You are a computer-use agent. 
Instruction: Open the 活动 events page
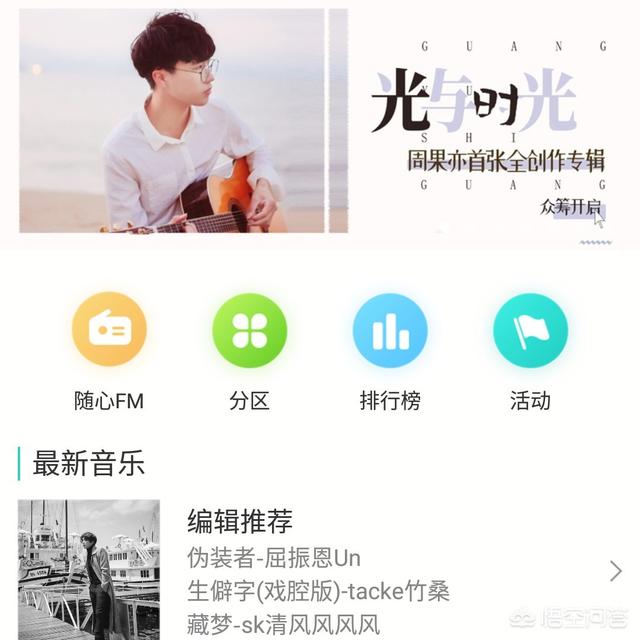[530, 331]
